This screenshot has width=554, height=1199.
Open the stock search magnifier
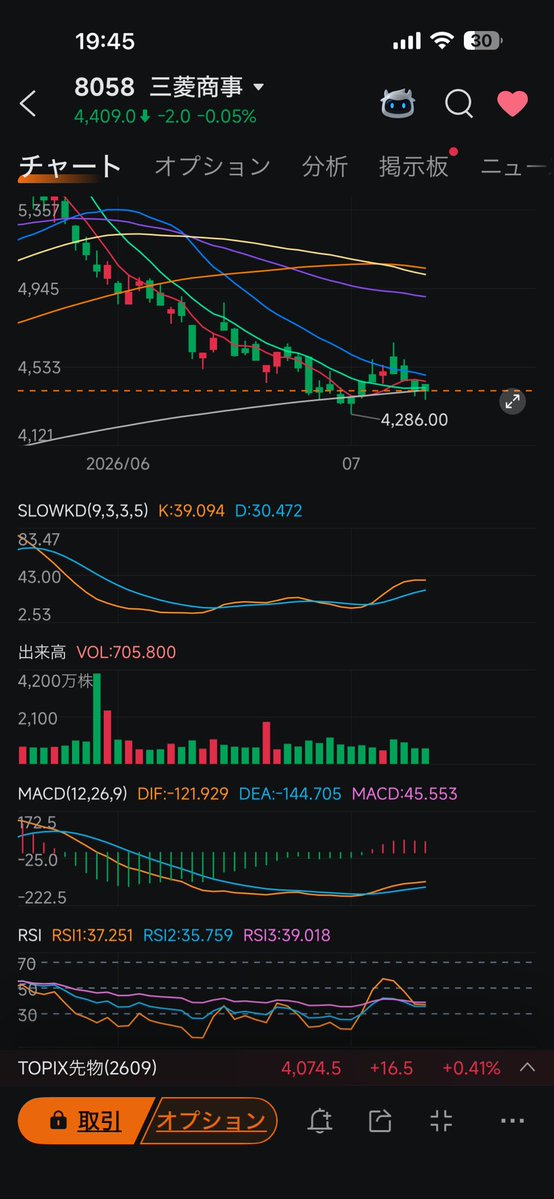click(458, 103)
